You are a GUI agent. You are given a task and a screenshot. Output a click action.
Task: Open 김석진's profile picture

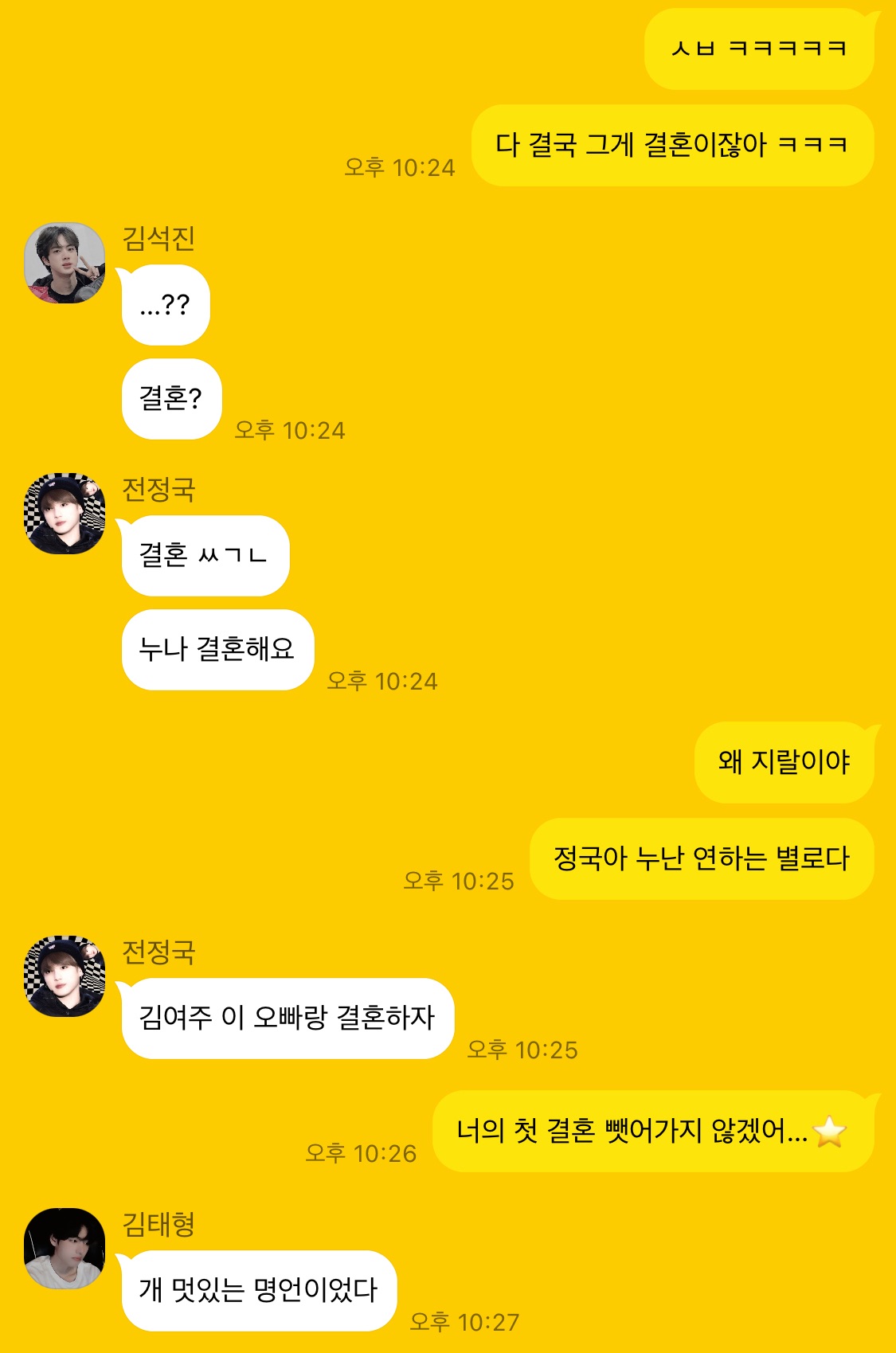coord(65,263)
